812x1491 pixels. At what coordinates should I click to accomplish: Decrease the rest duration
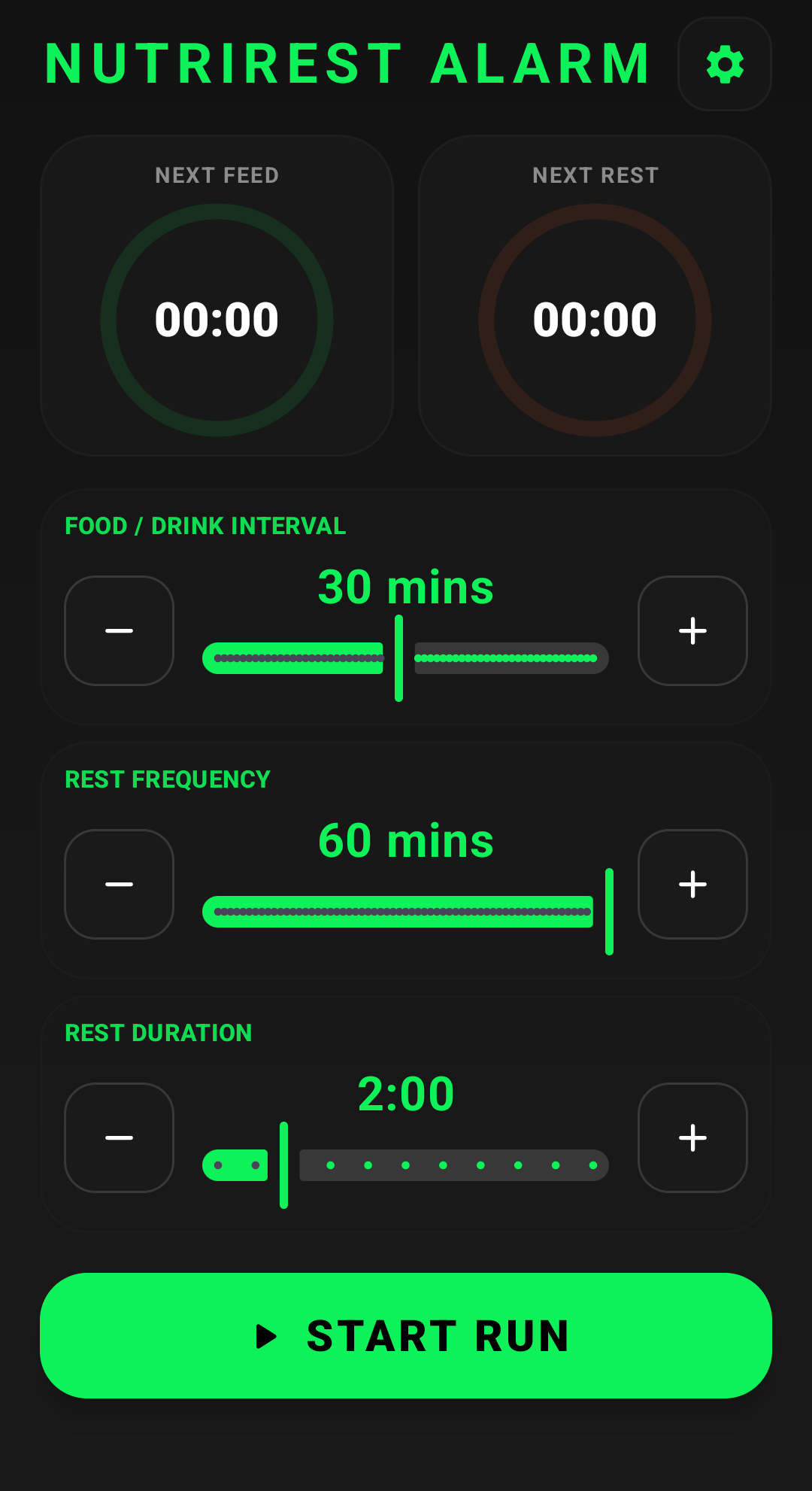click(119, 1137)
